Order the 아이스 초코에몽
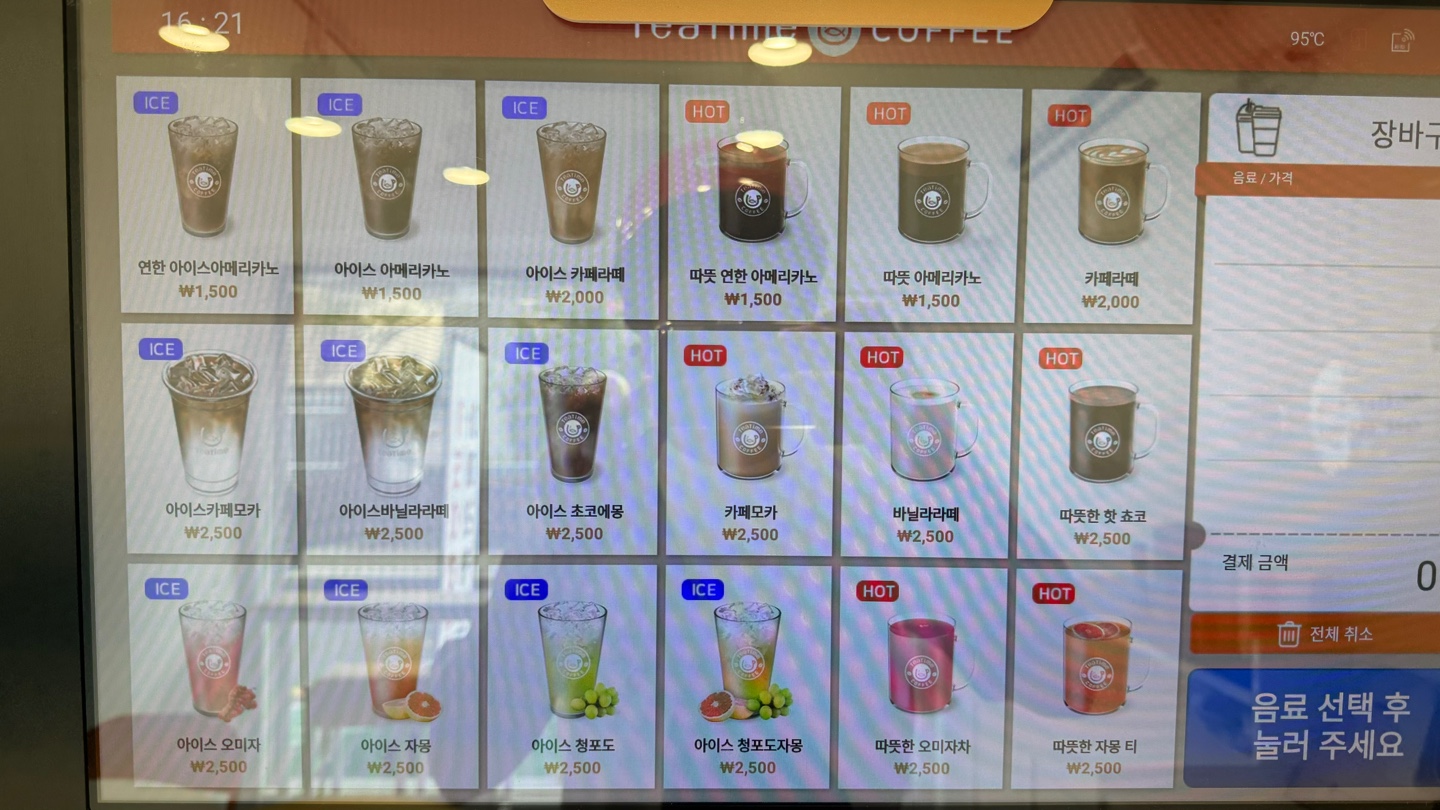This screenshot has height=810, width=1440. click(x=573, y=441)
